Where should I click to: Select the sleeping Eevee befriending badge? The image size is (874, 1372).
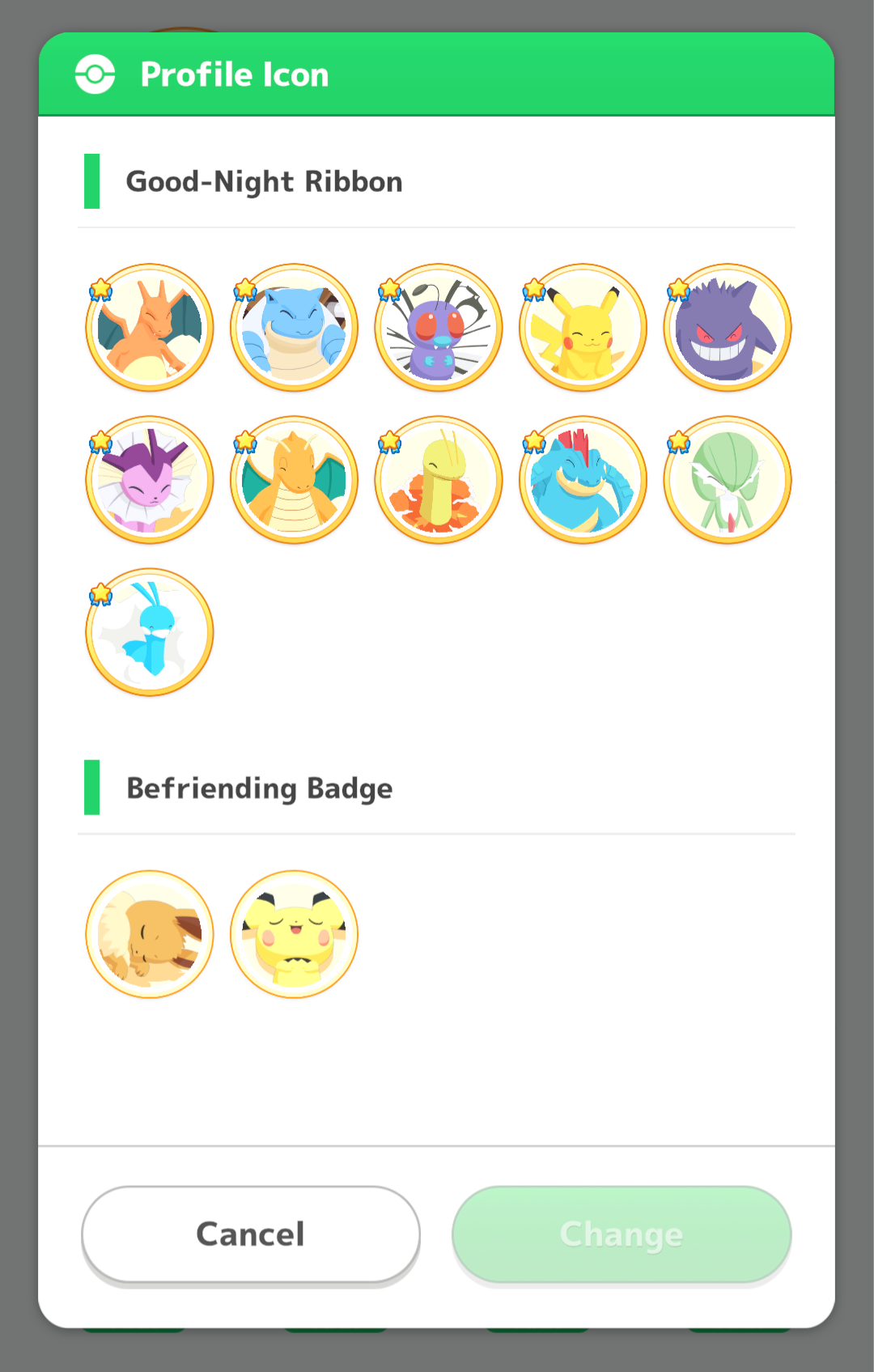pyautogui.click(x=150, y=934)
